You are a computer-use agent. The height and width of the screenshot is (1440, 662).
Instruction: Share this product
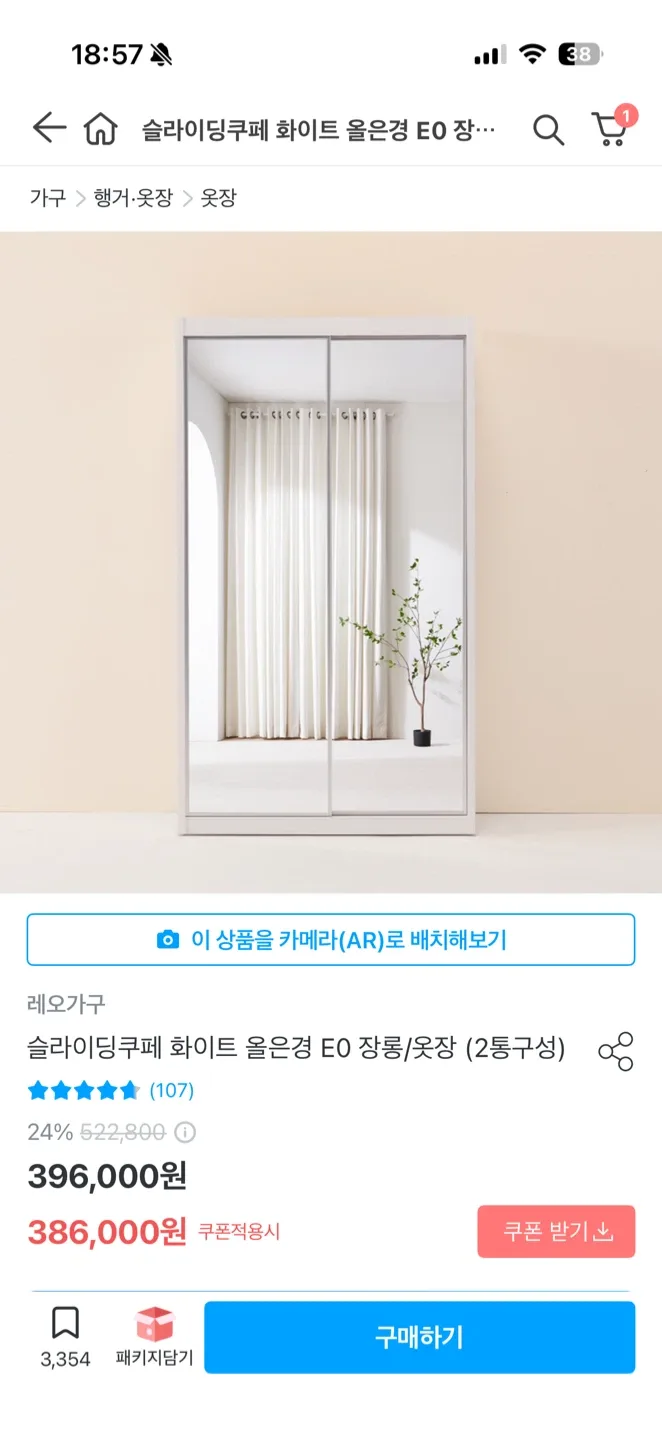[x=615, y=1052]
